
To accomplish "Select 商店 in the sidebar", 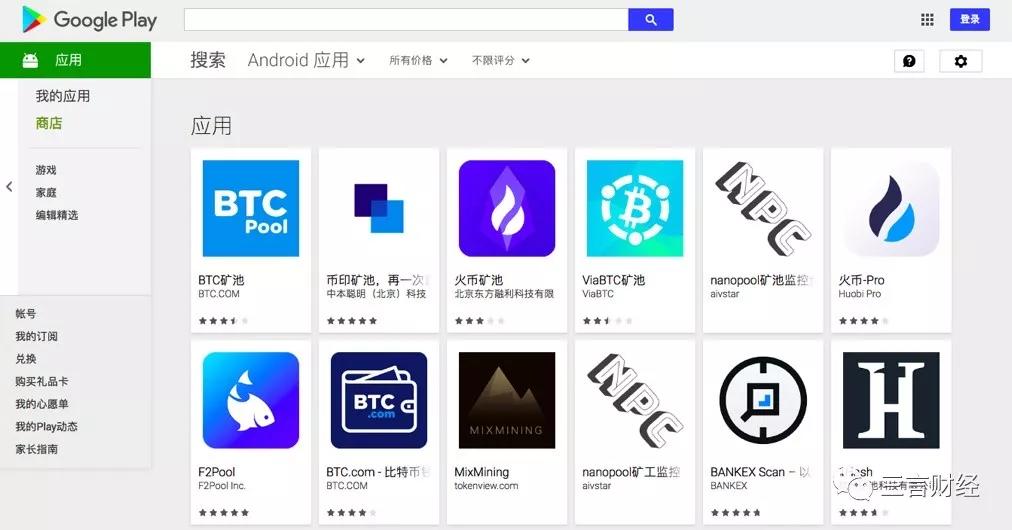I will click(x=49, y=123).
